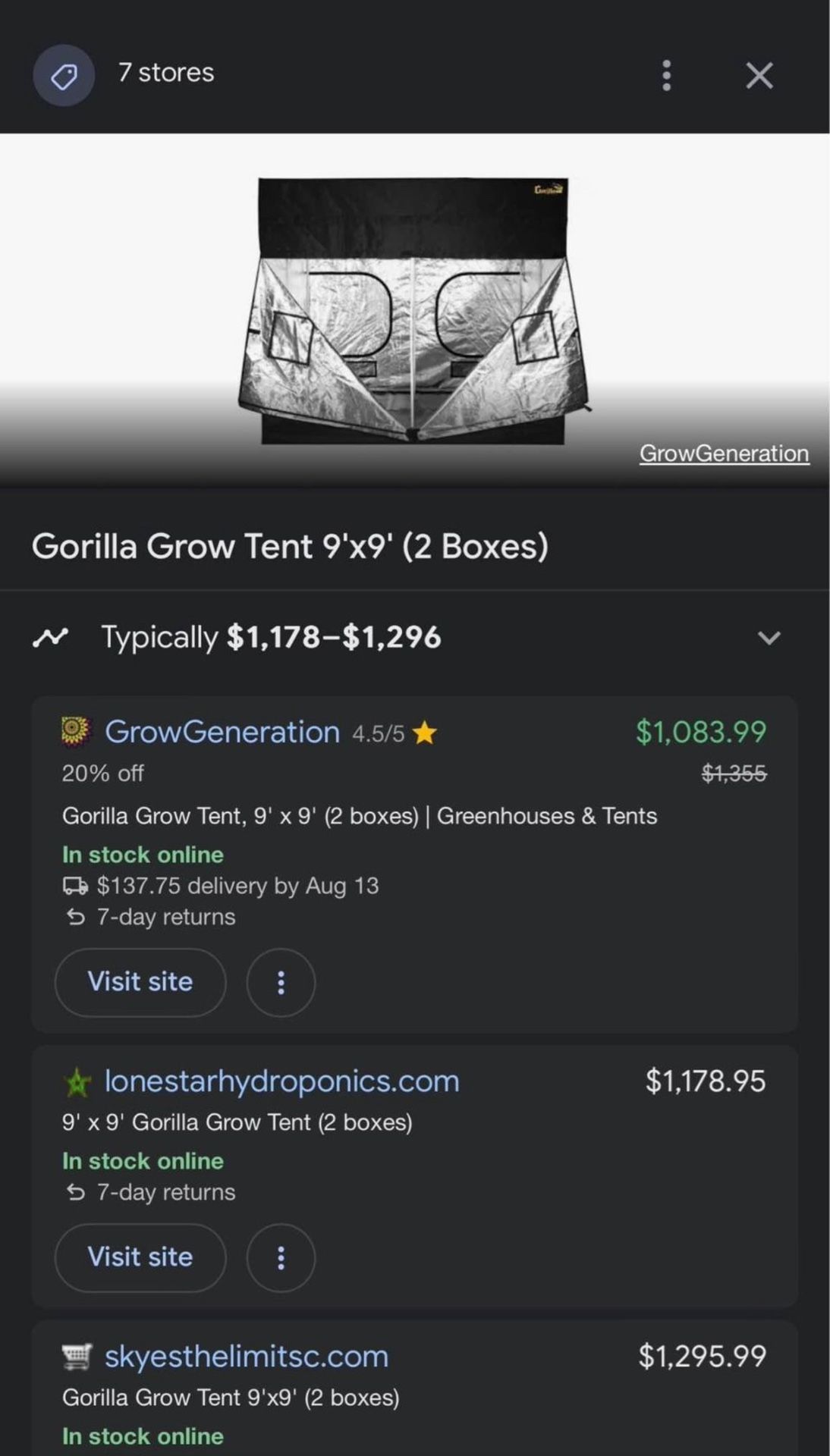Open more options for GrowGeneration offer

point(281,982)
